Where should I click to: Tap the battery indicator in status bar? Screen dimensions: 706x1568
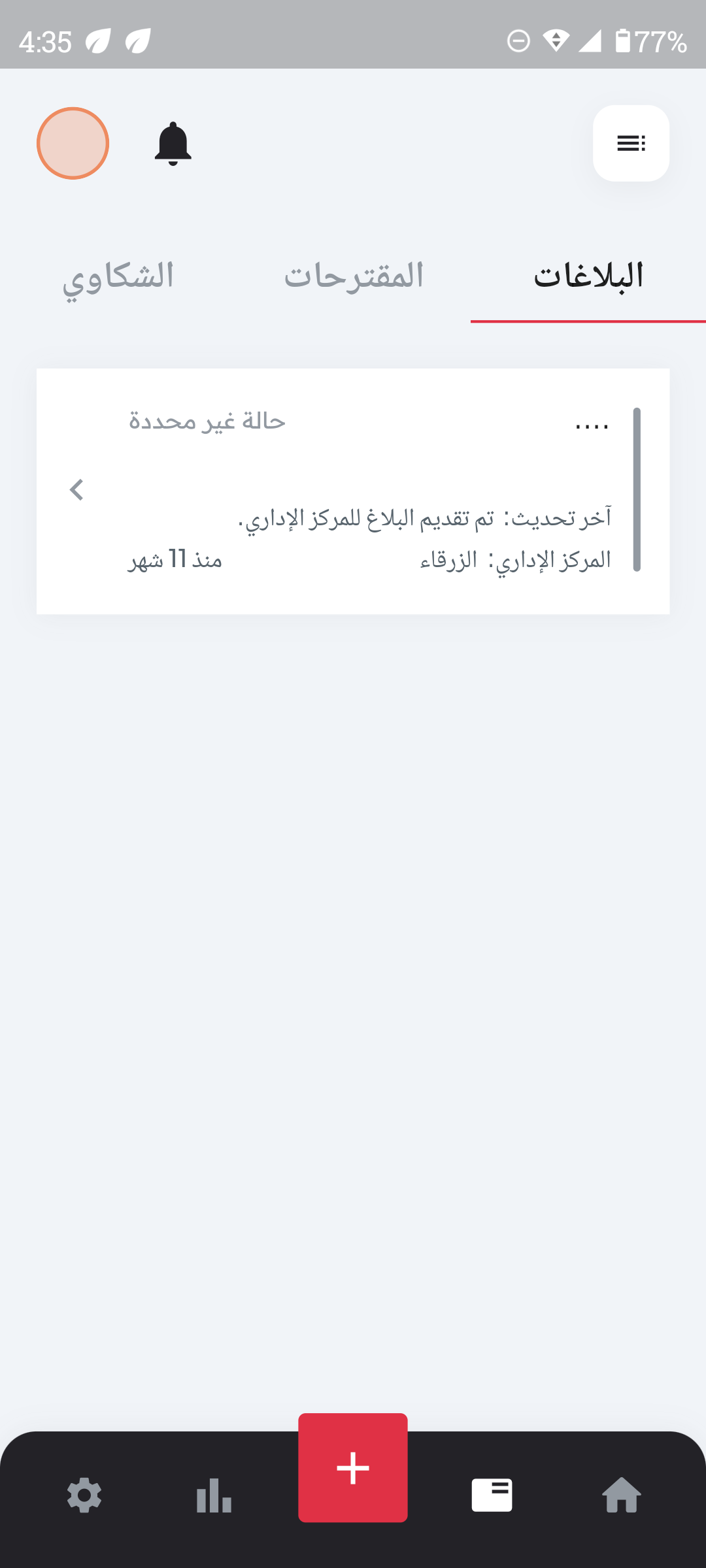tap(622, 41)
